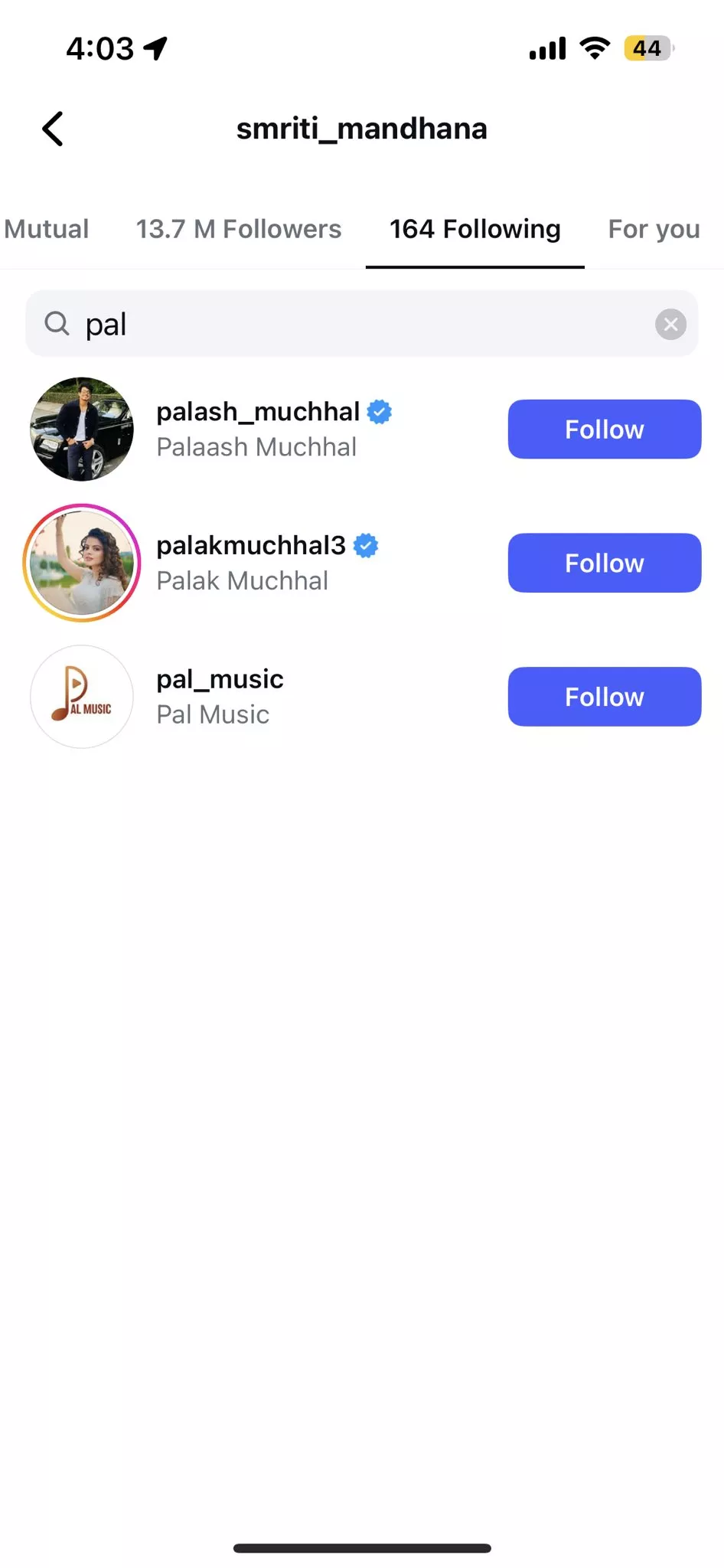Switch to the 13.7 M Followers tab
The image size is (724, 1568).
tap(238, 229)
